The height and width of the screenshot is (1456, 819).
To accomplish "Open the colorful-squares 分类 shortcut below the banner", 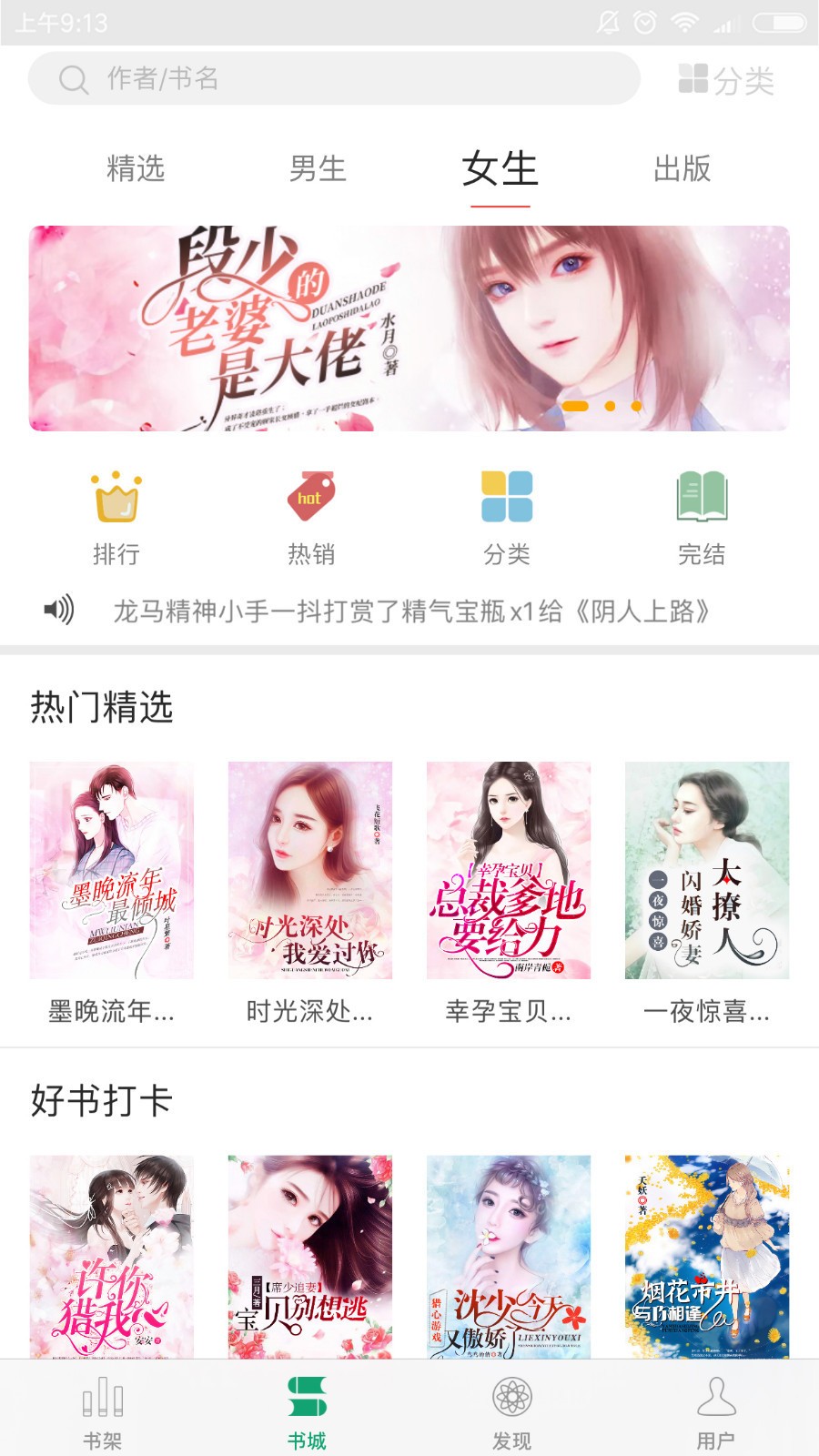I will (x=506, y=517).
